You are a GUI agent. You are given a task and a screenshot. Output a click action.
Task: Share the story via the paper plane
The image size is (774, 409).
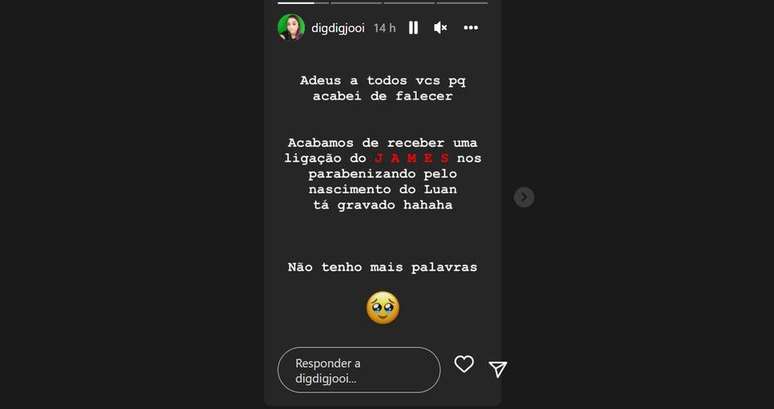pos(498,369)
